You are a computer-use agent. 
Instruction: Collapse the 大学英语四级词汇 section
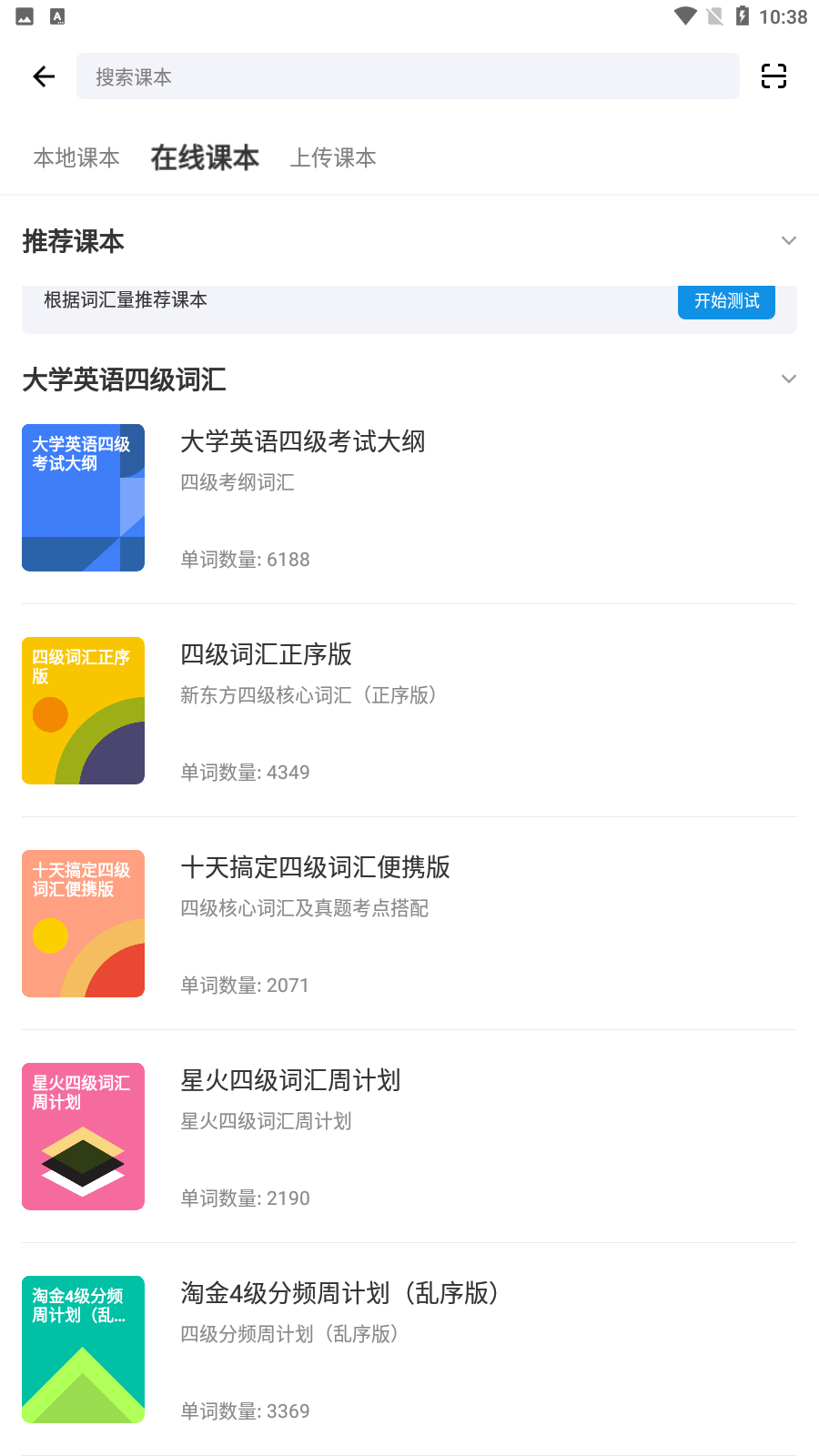tap(788, 379)
